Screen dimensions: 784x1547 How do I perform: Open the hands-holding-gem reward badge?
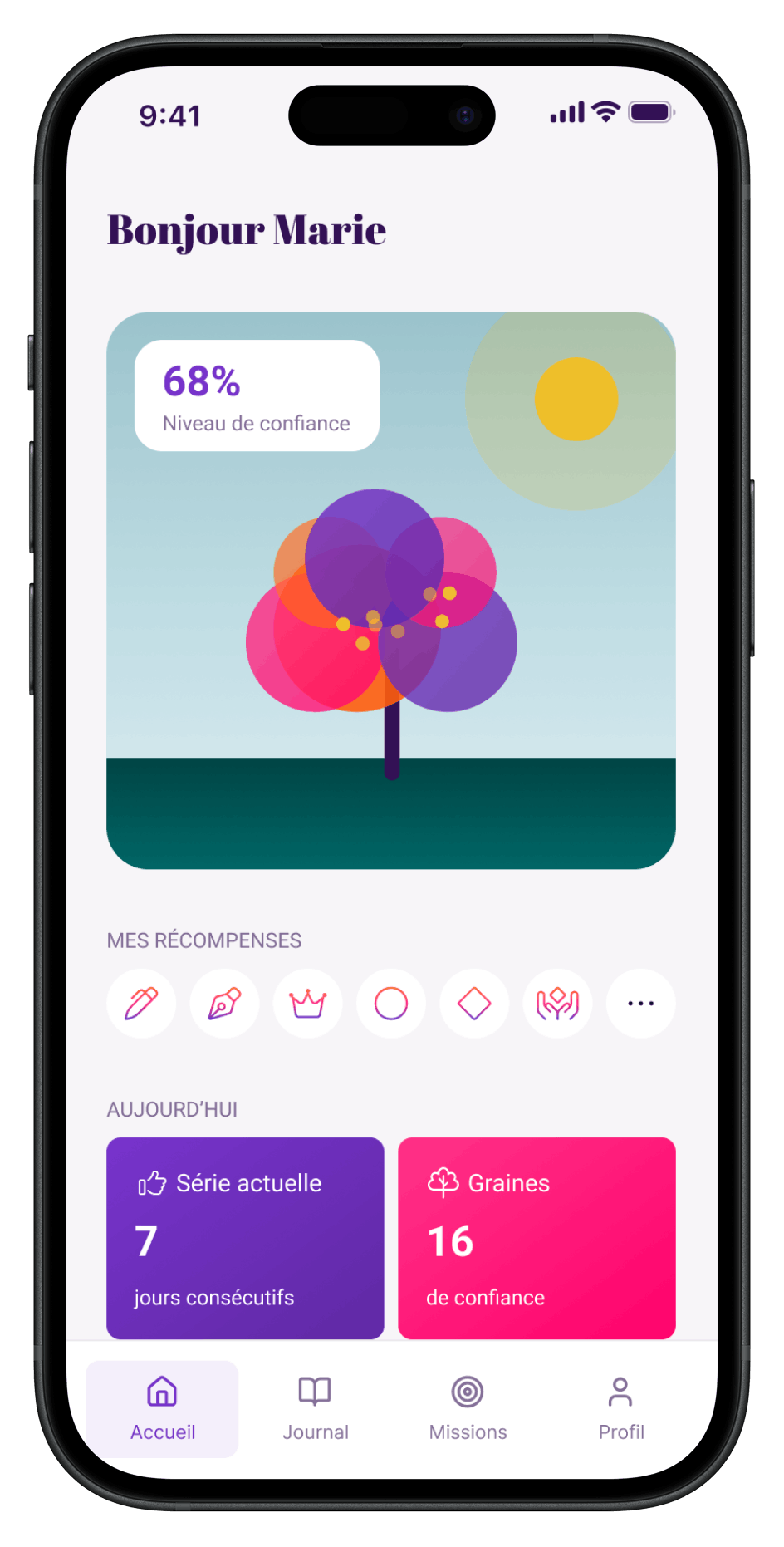[557, 1004]
